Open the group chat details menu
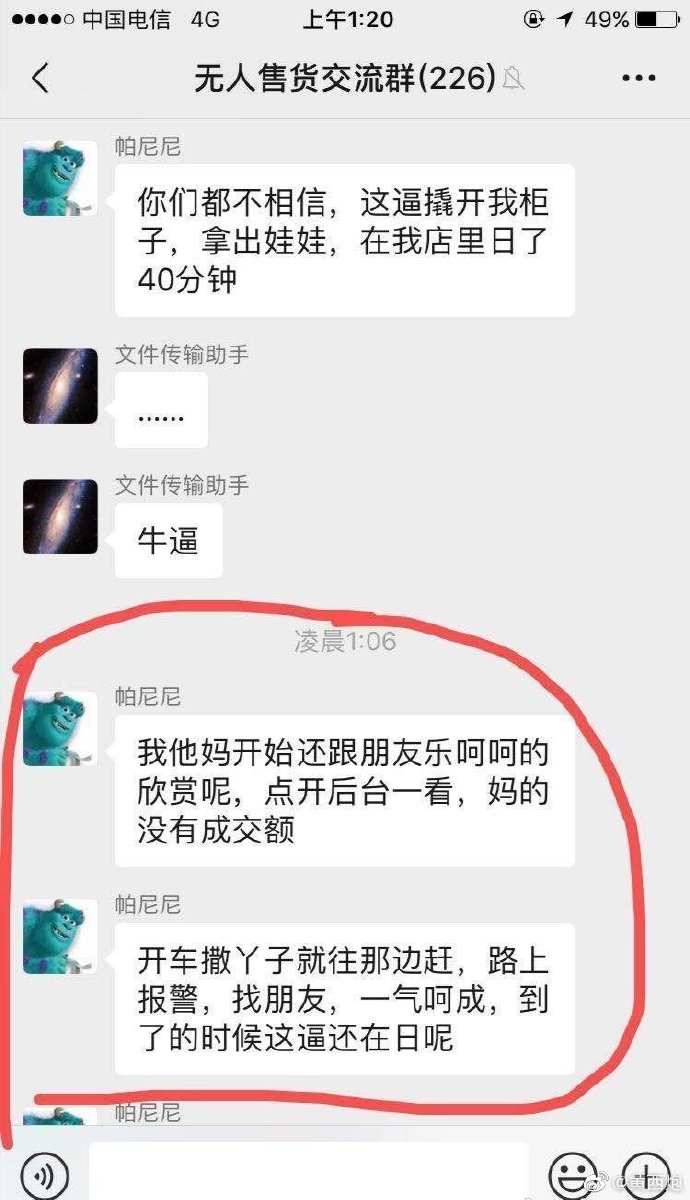The height and width of the screenshot is (1200, 690). click(638, 78)
